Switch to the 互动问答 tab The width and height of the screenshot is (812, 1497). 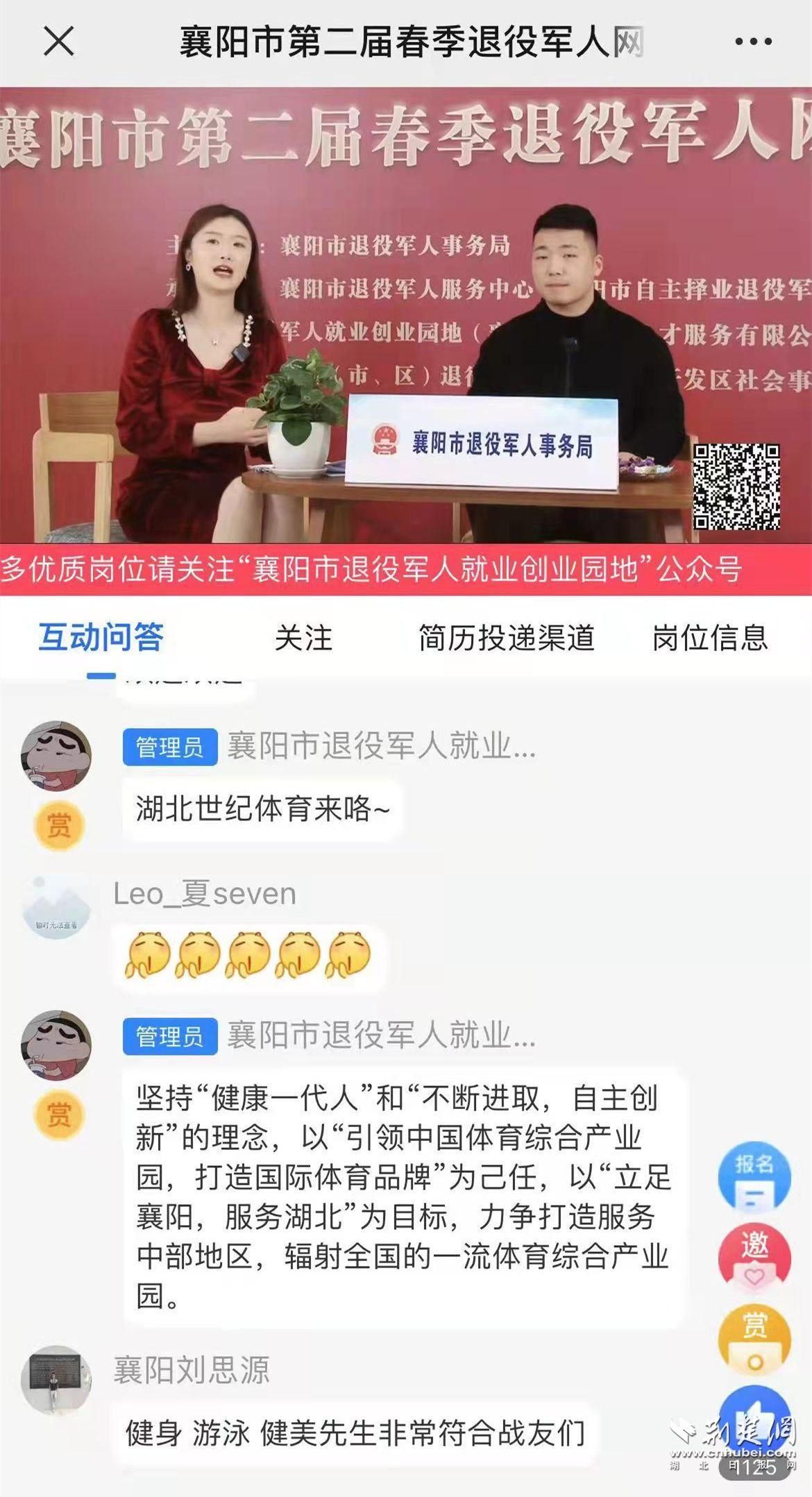pos(101,638)
